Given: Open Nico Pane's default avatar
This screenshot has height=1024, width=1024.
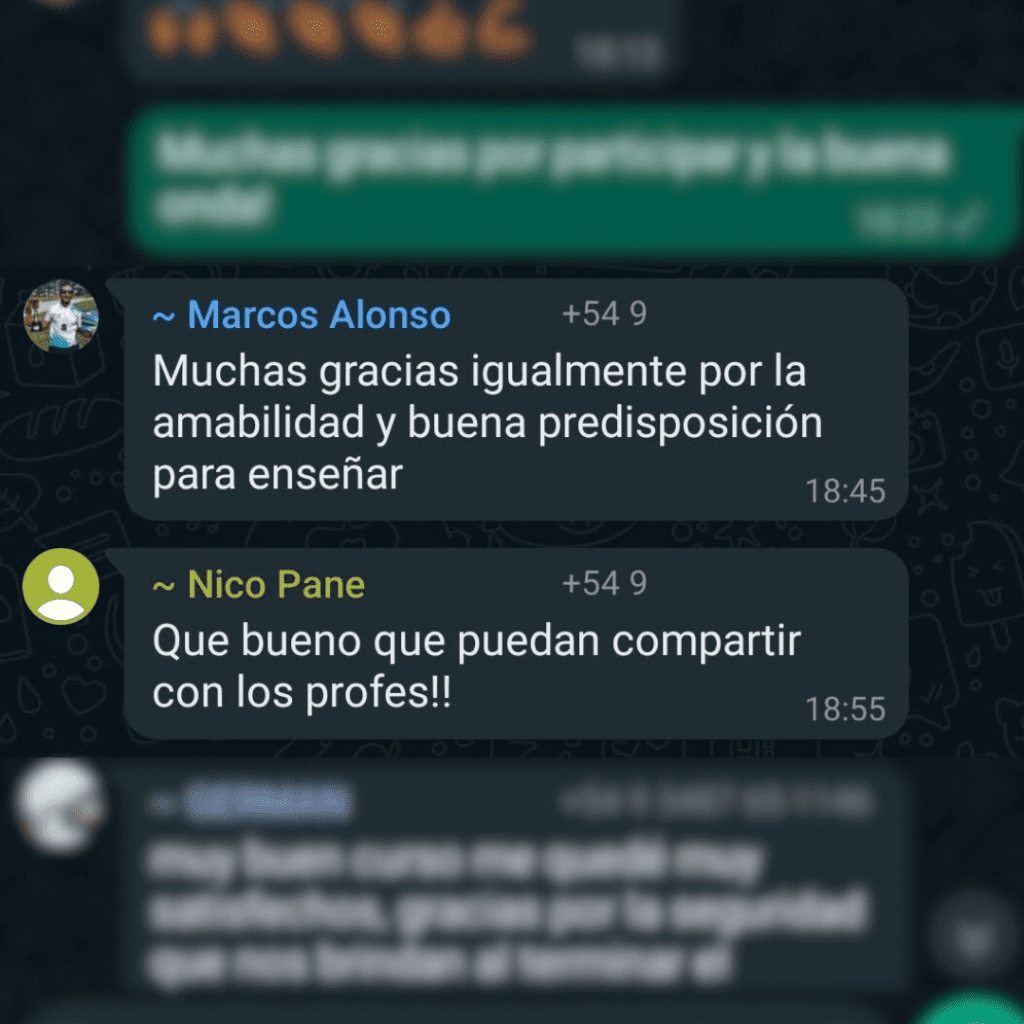Looking at the screenshot, I should pos(61,586).
